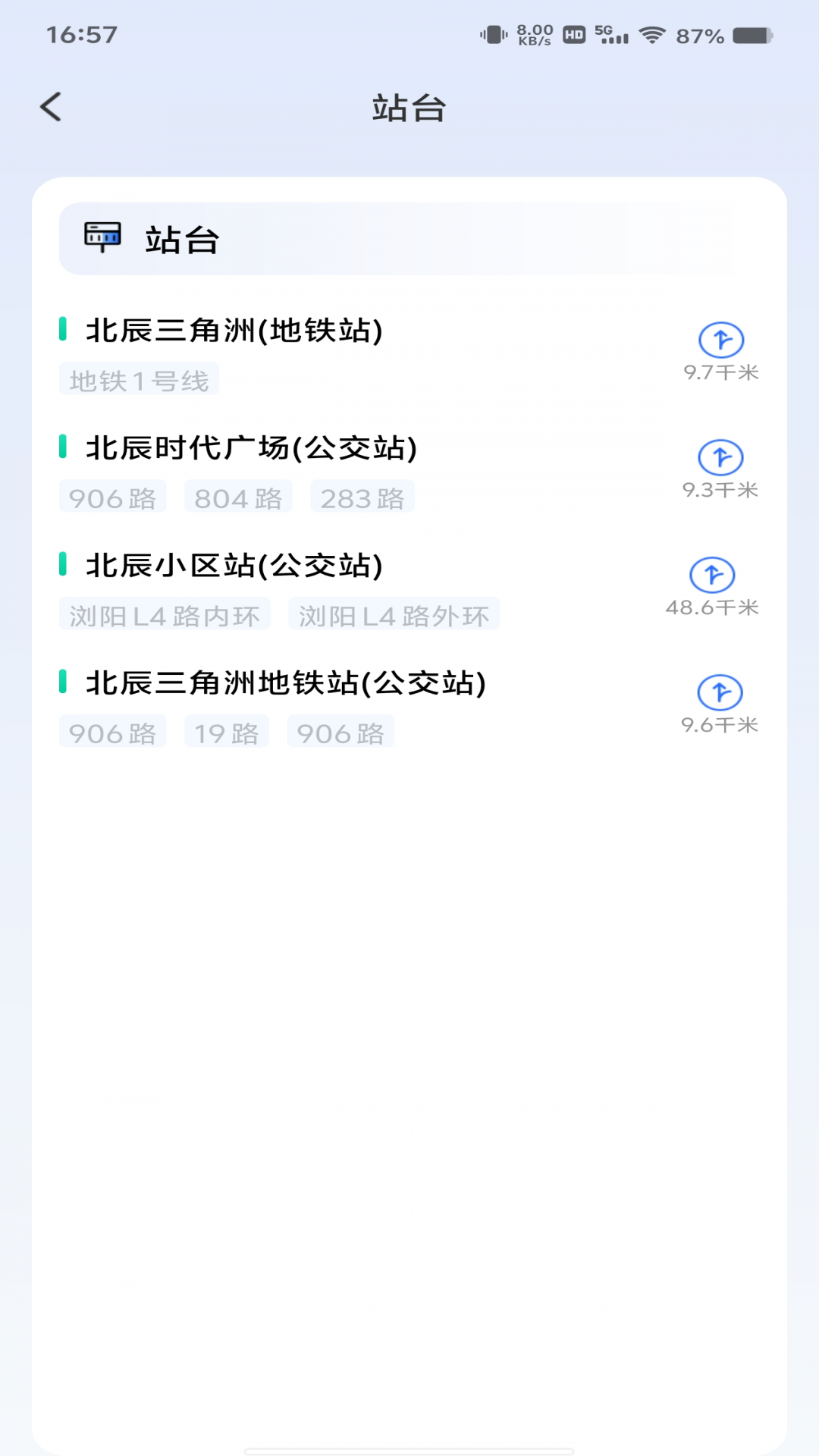Go back from the 站台 page

[x=51, y=107]
